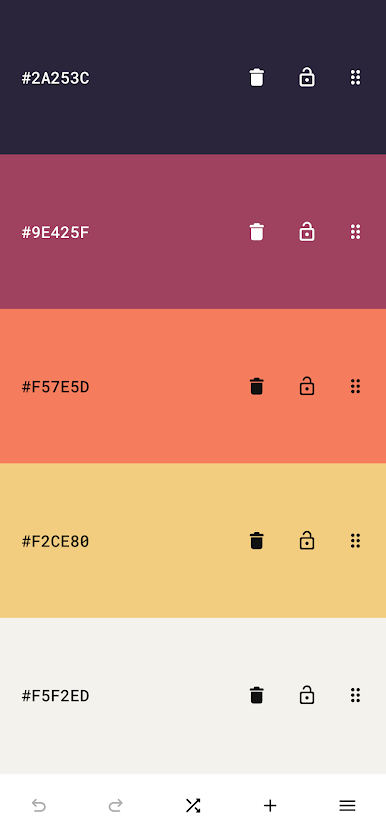Remove the #9E425F color
The width and height of the screenshot is (386, 837).
[257, 232]
